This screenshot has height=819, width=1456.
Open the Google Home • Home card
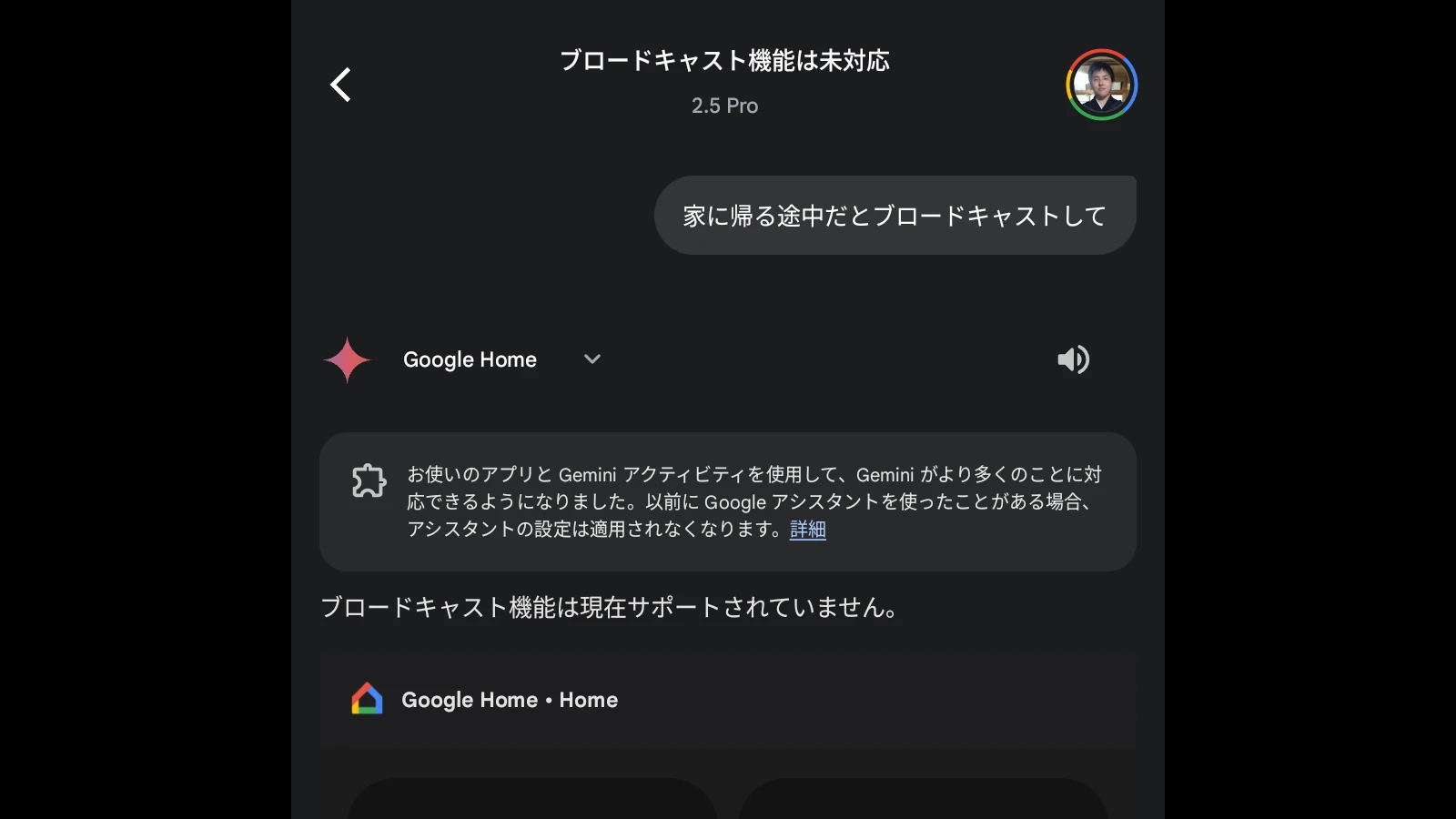coord(510,700)
